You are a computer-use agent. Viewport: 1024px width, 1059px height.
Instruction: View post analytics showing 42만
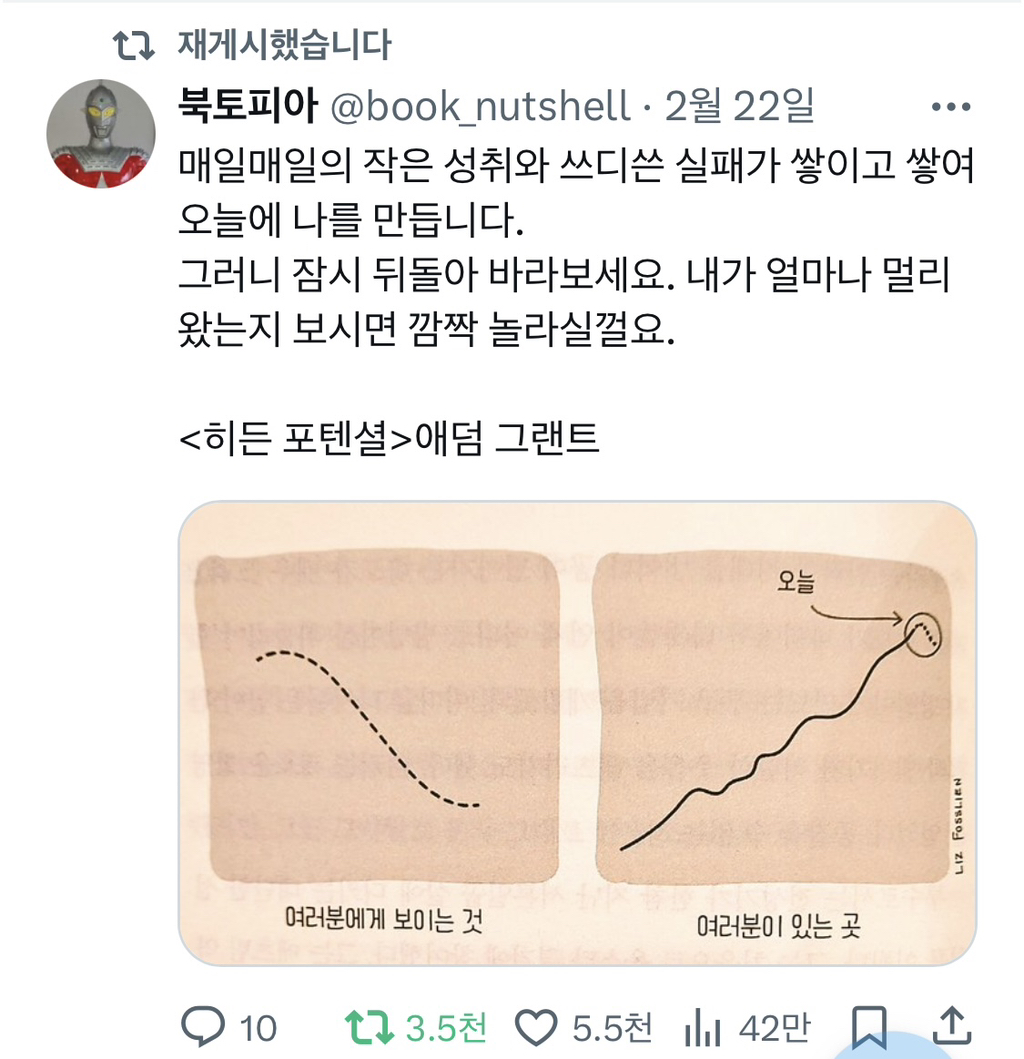pyautogui.click(x=747, y=1027)
